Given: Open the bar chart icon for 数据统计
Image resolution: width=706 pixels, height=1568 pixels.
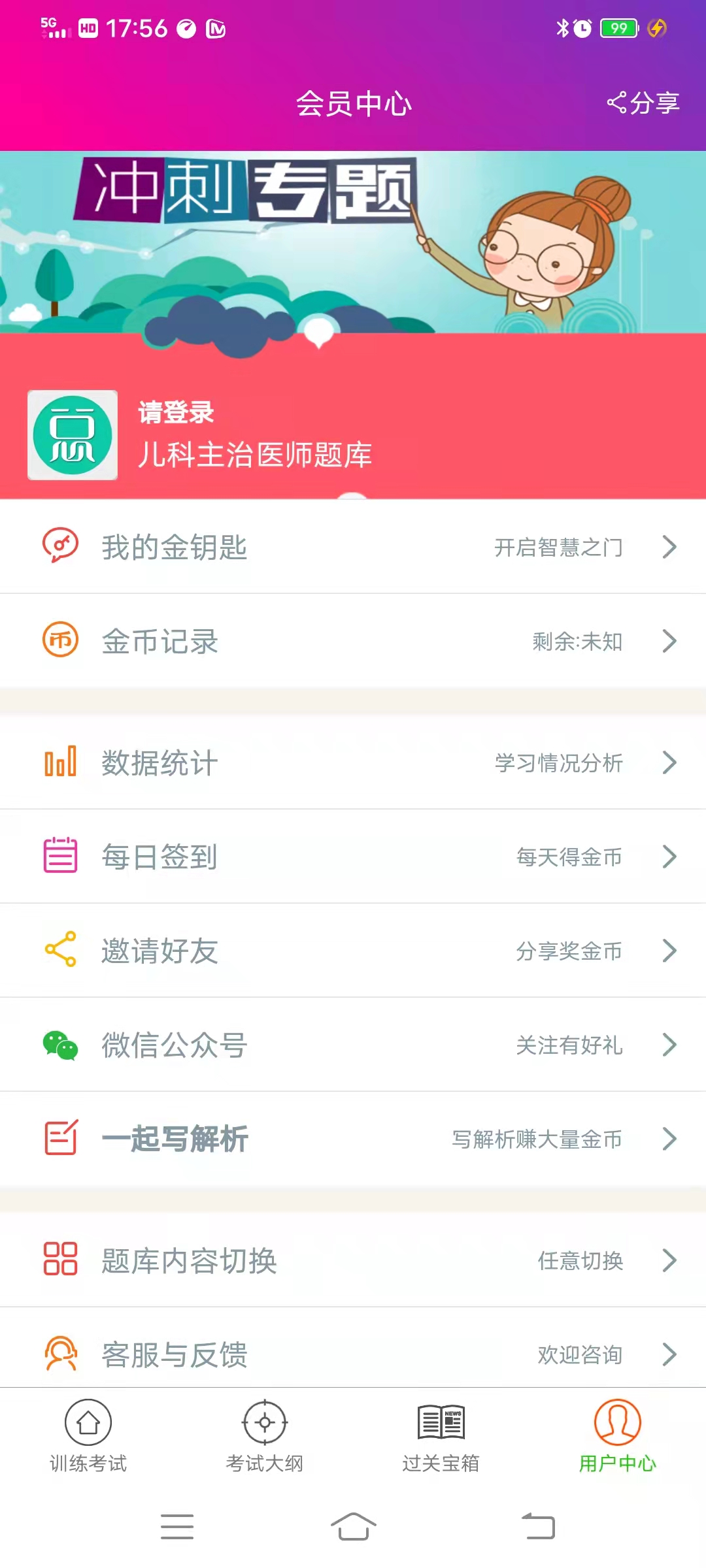Looking at the screenshot, I should point(59,763).
